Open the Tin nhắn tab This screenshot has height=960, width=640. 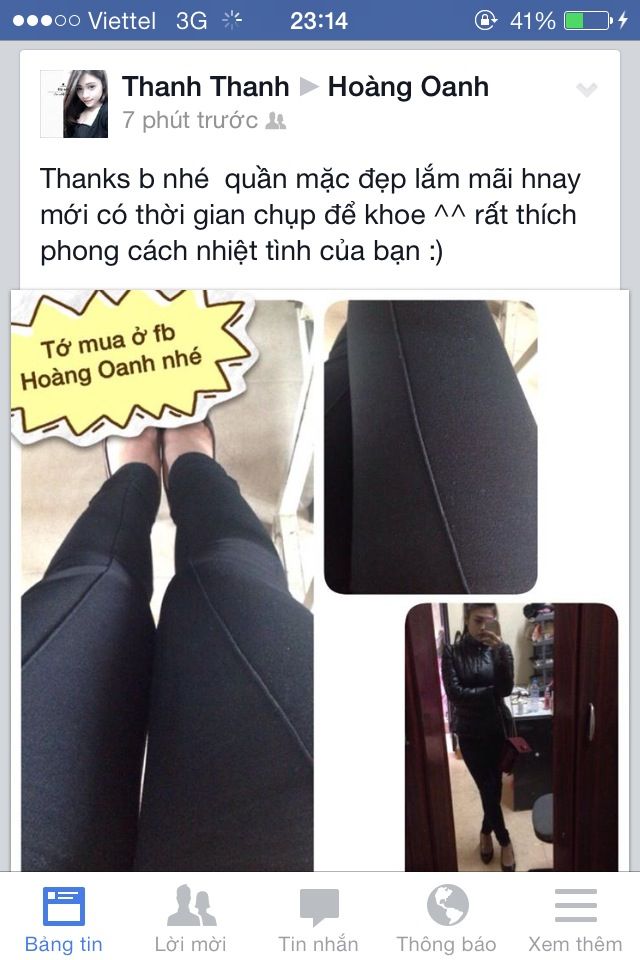coord(319,918)
